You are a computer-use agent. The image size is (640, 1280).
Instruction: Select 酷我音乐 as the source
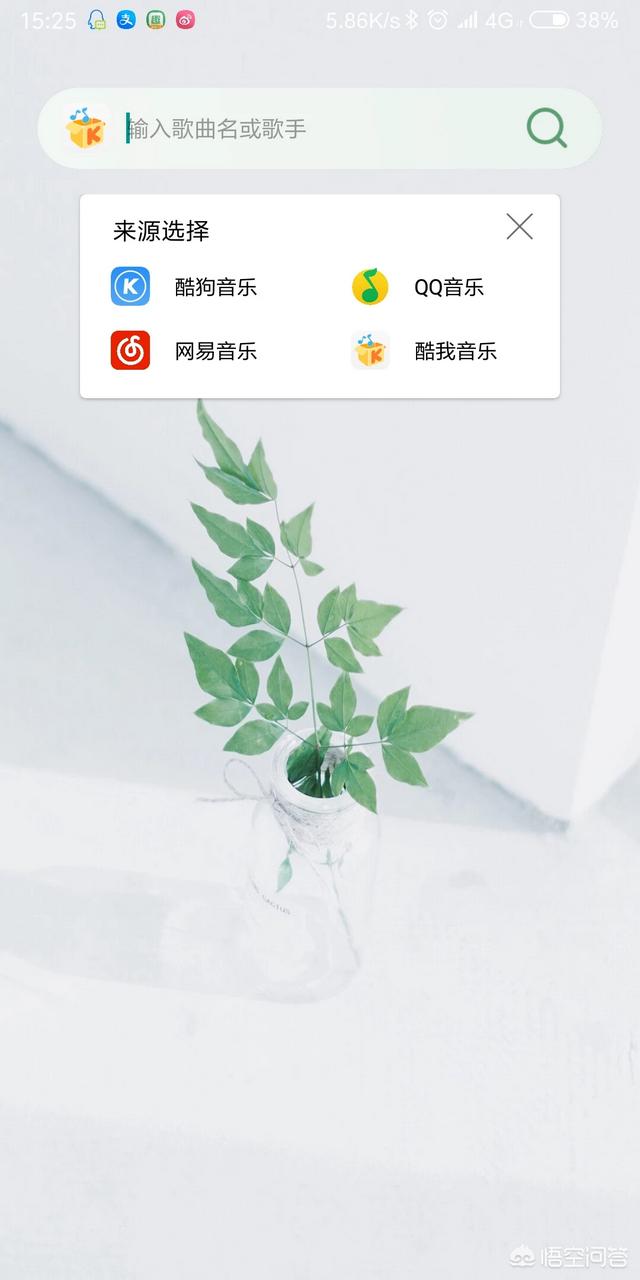click(x=425, y=351)
